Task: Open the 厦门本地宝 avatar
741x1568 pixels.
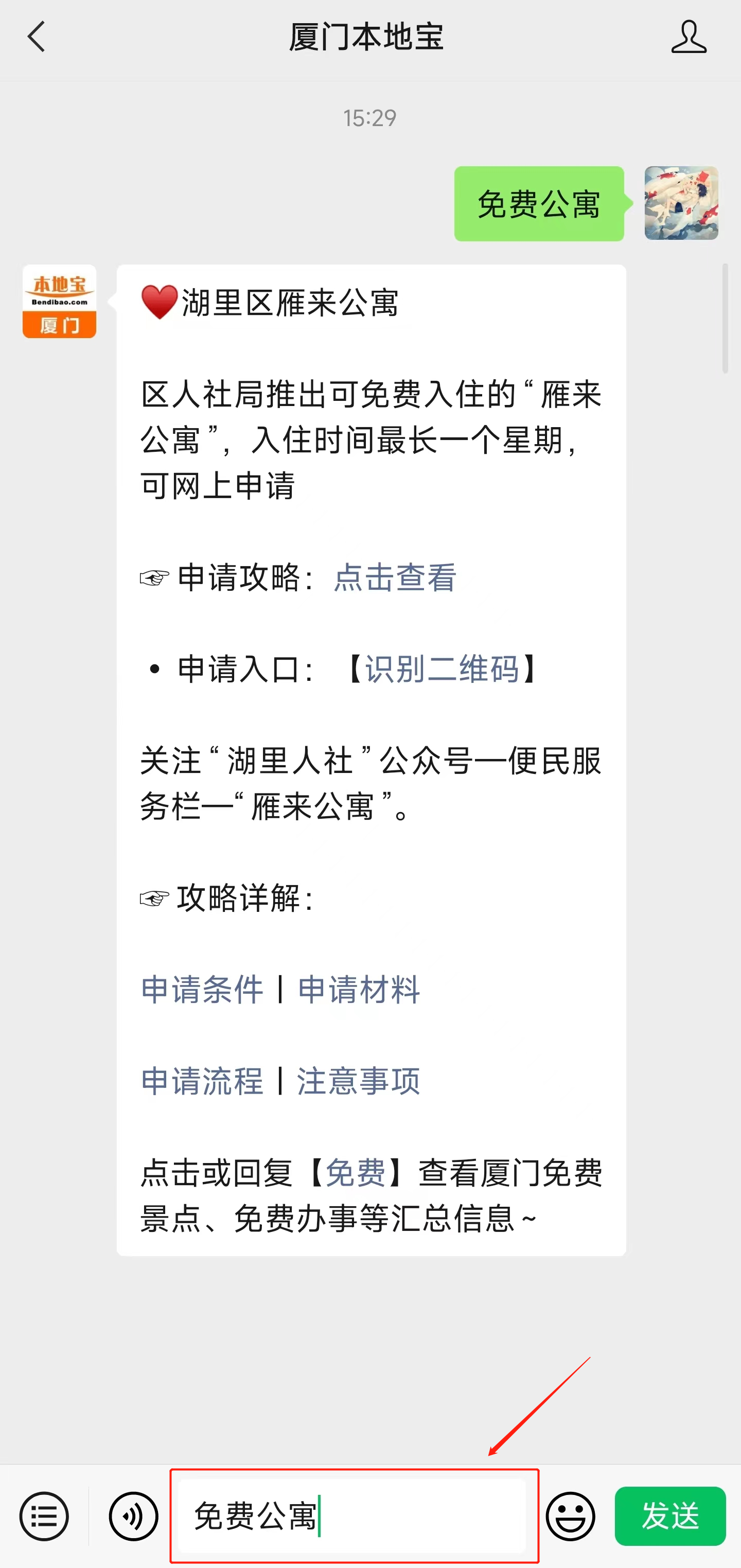Action: point(59,302)
